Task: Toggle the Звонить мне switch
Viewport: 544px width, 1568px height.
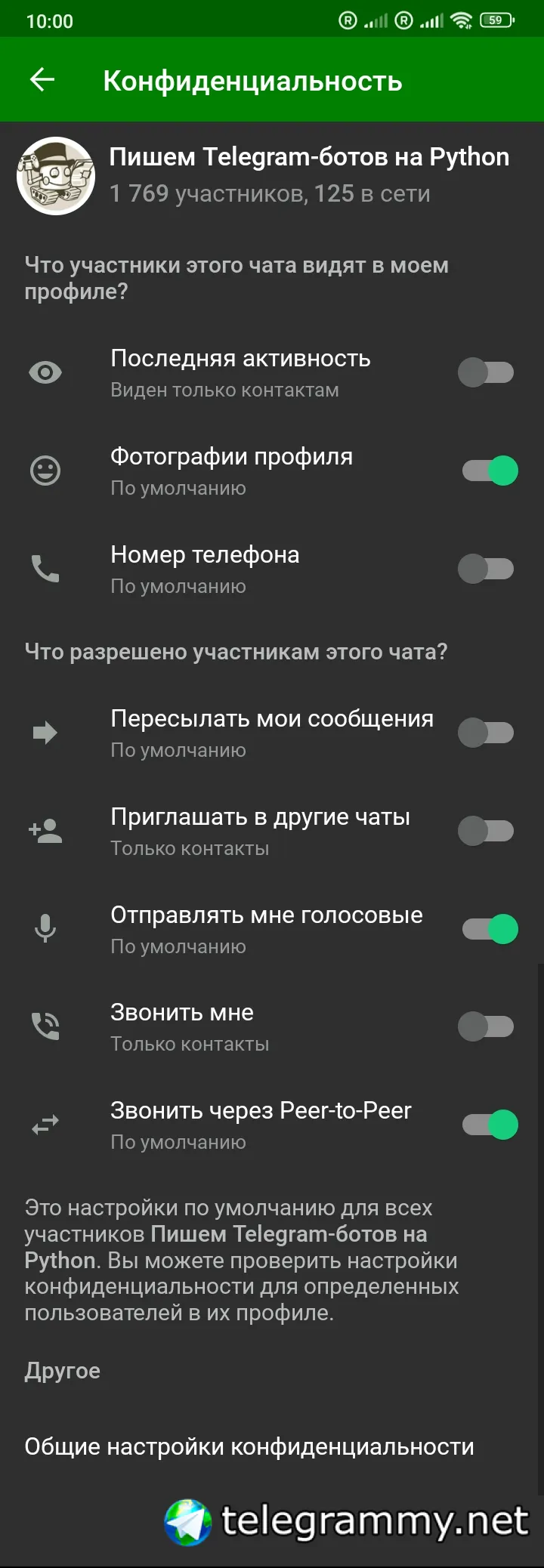Action: pyautogui.click(x=487, y=1026)
